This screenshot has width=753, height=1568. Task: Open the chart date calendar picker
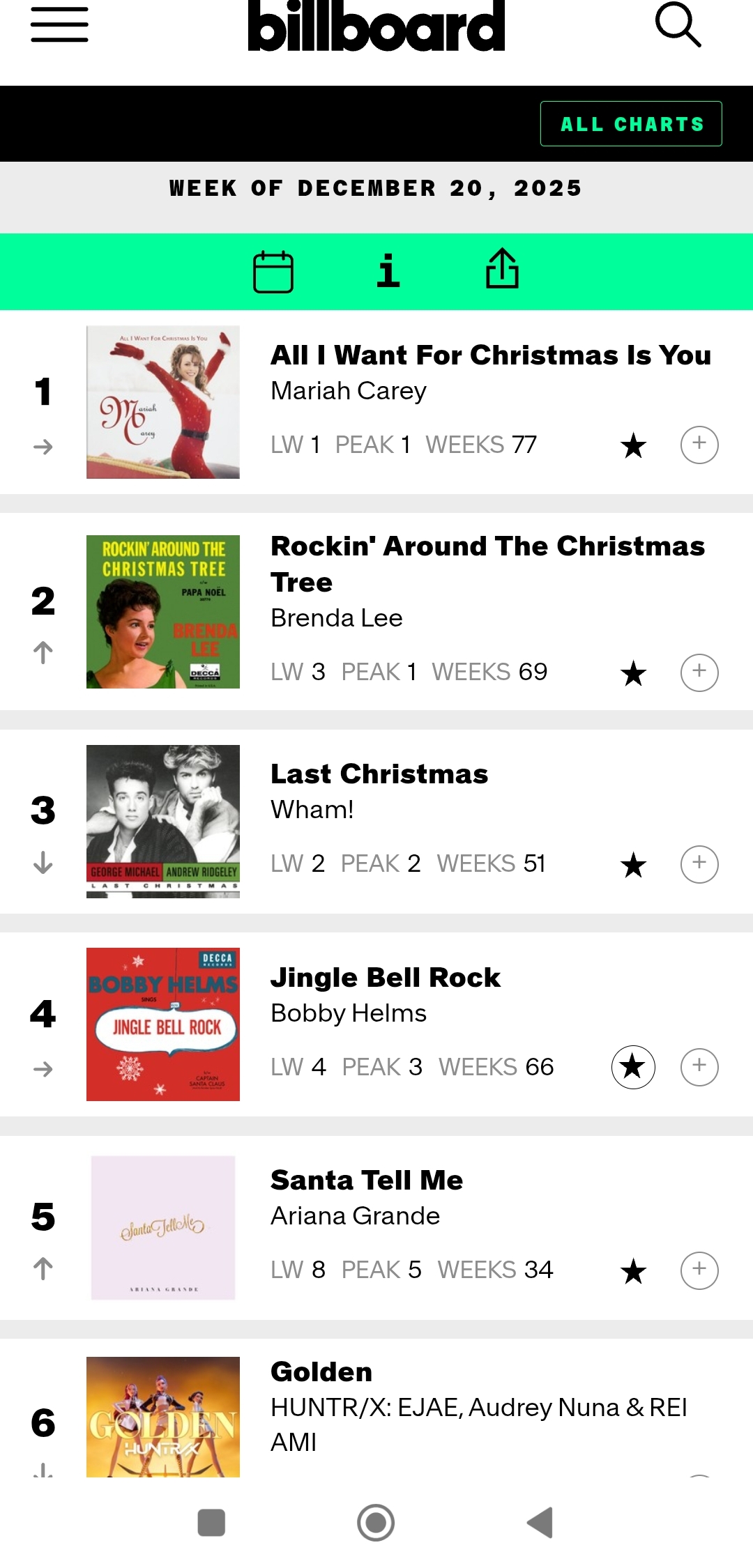click(x=273, y=271)
